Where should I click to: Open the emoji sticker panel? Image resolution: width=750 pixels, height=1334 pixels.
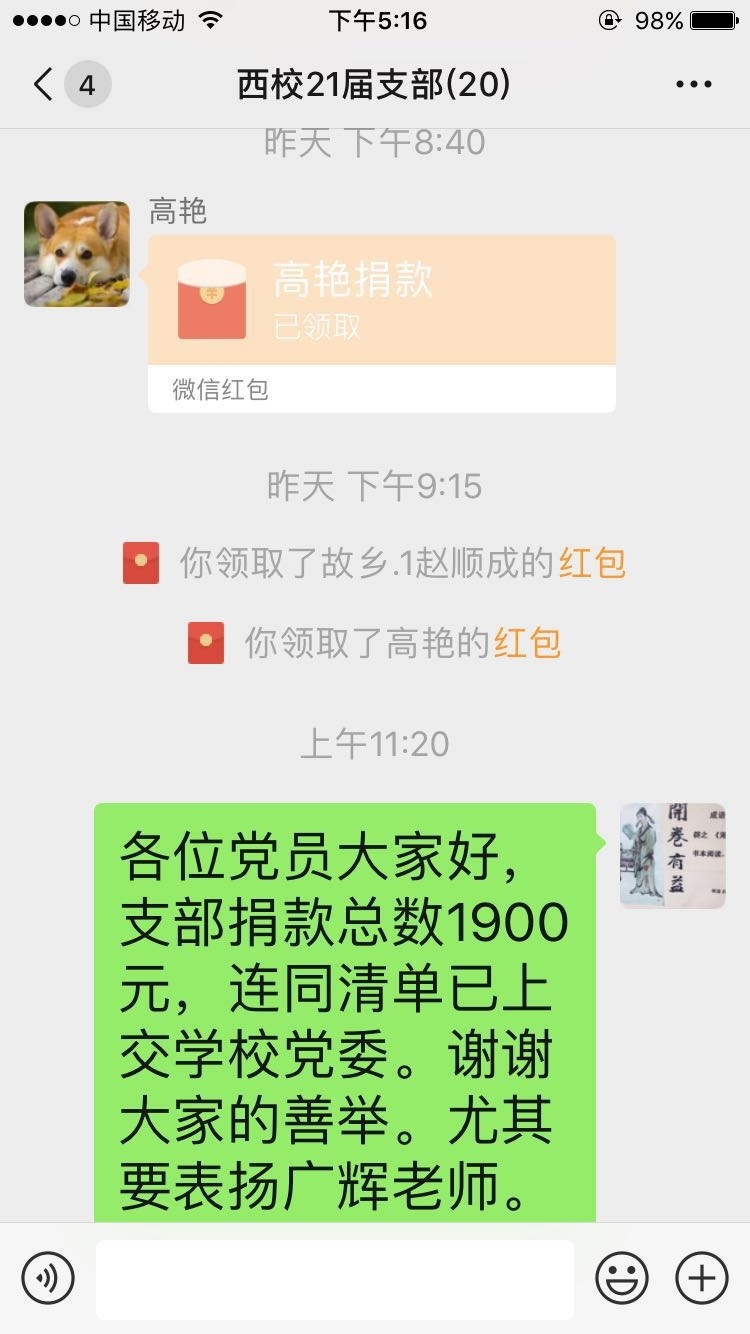click(622, 1278)
